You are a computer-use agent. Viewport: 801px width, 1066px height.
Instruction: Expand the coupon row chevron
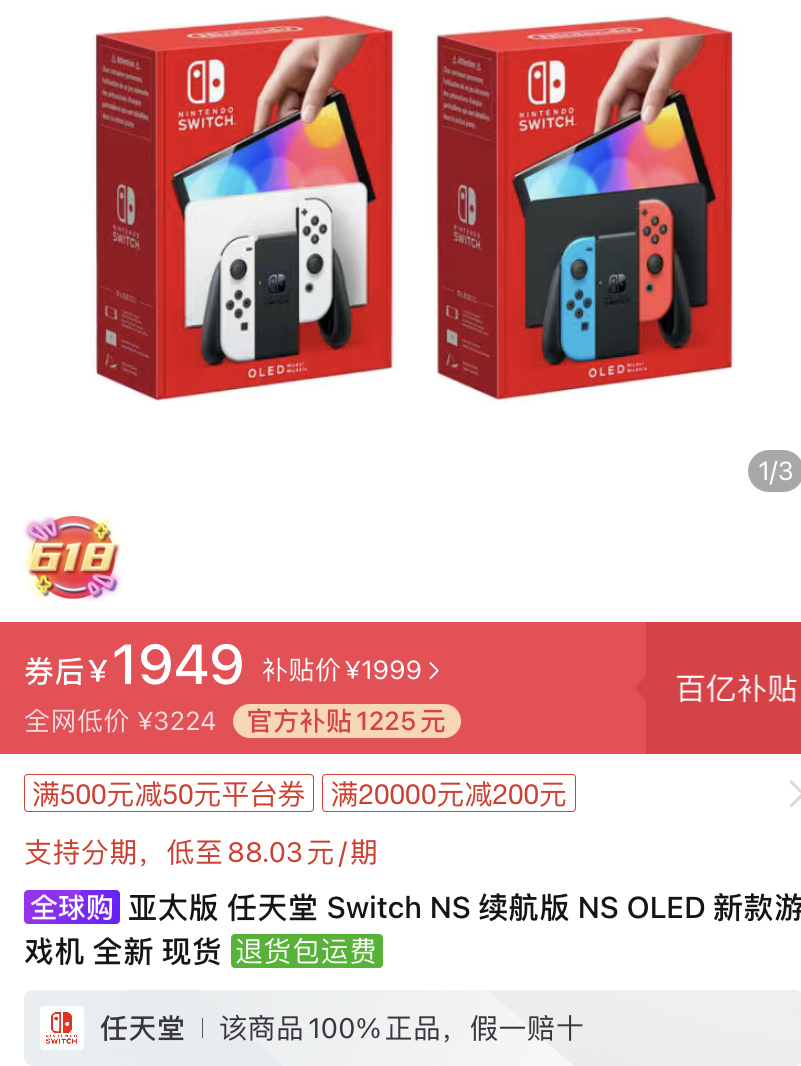tap(793, 795)
